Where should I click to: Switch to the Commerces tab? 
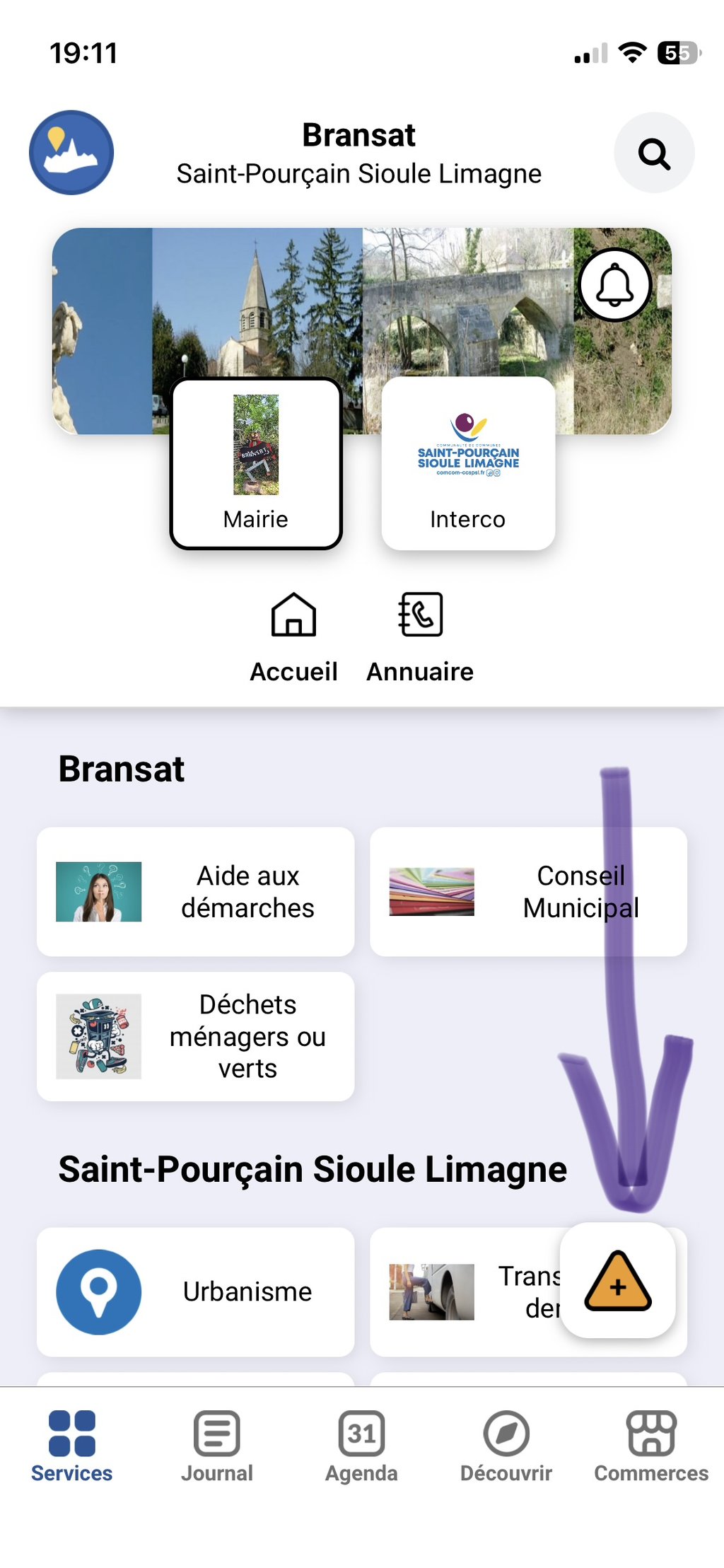(x=651, y=1446)
